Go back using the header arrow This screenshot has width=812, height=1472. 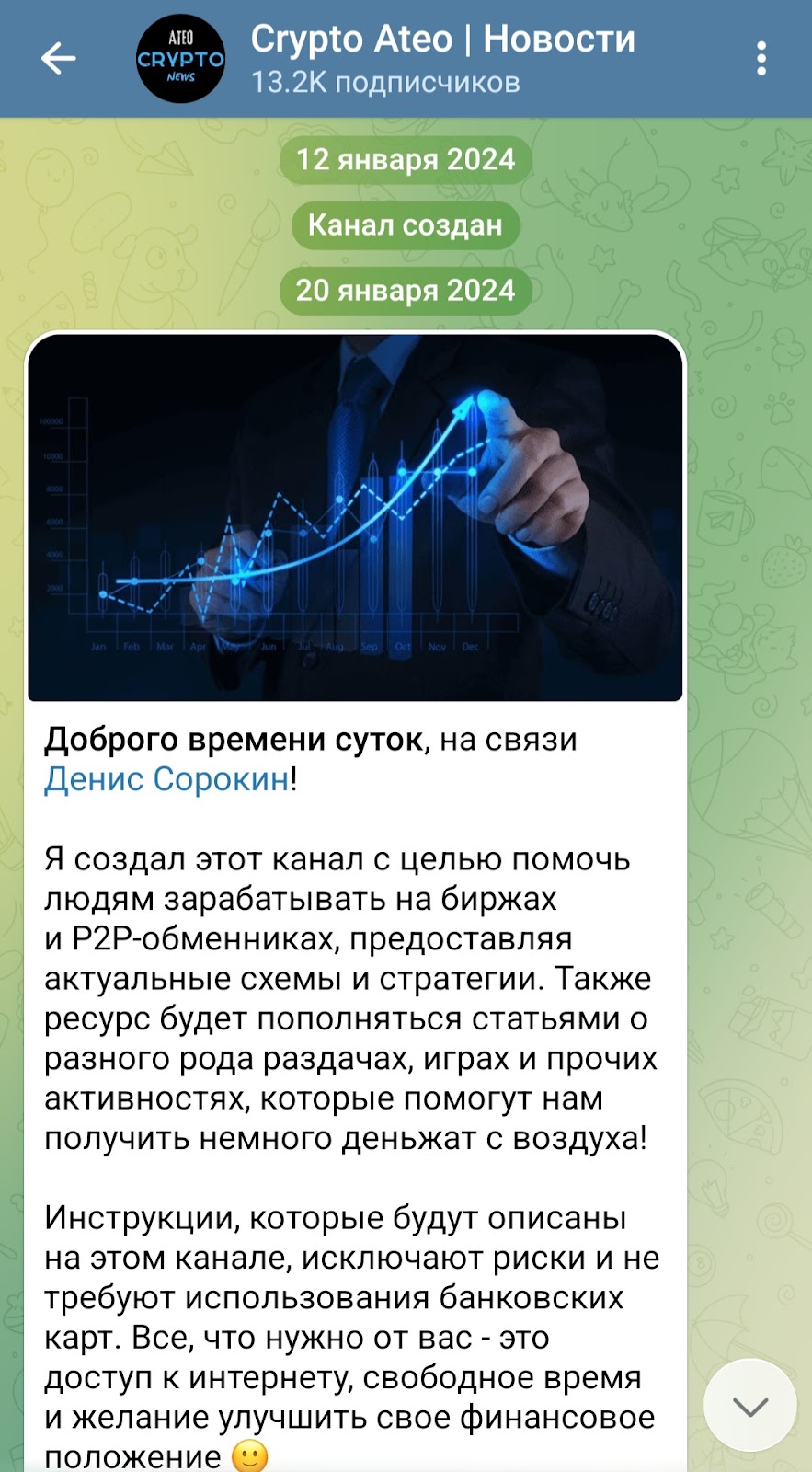point(59,59)
